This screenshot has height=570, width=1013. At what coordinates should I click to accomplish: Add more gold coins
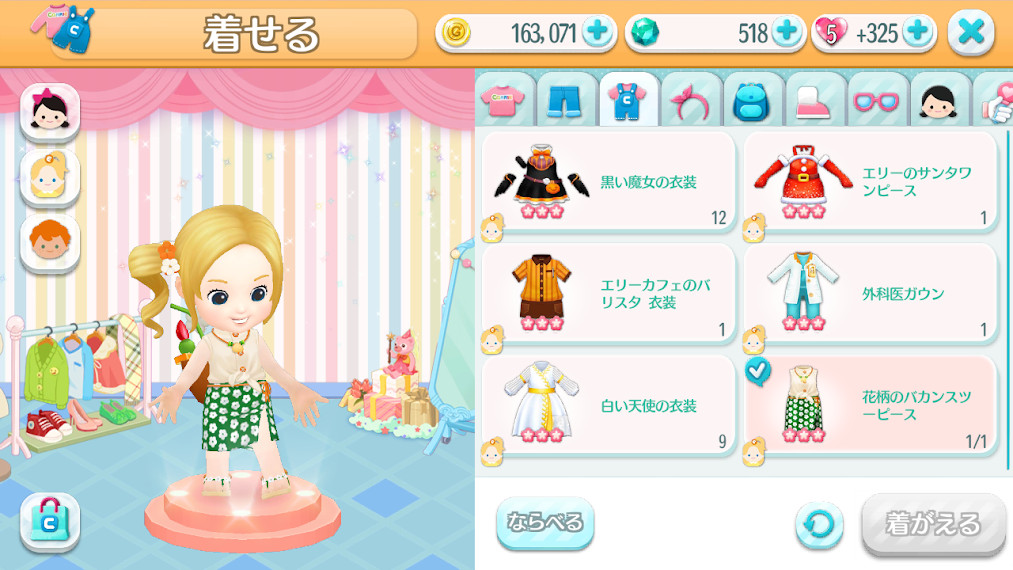597,33
